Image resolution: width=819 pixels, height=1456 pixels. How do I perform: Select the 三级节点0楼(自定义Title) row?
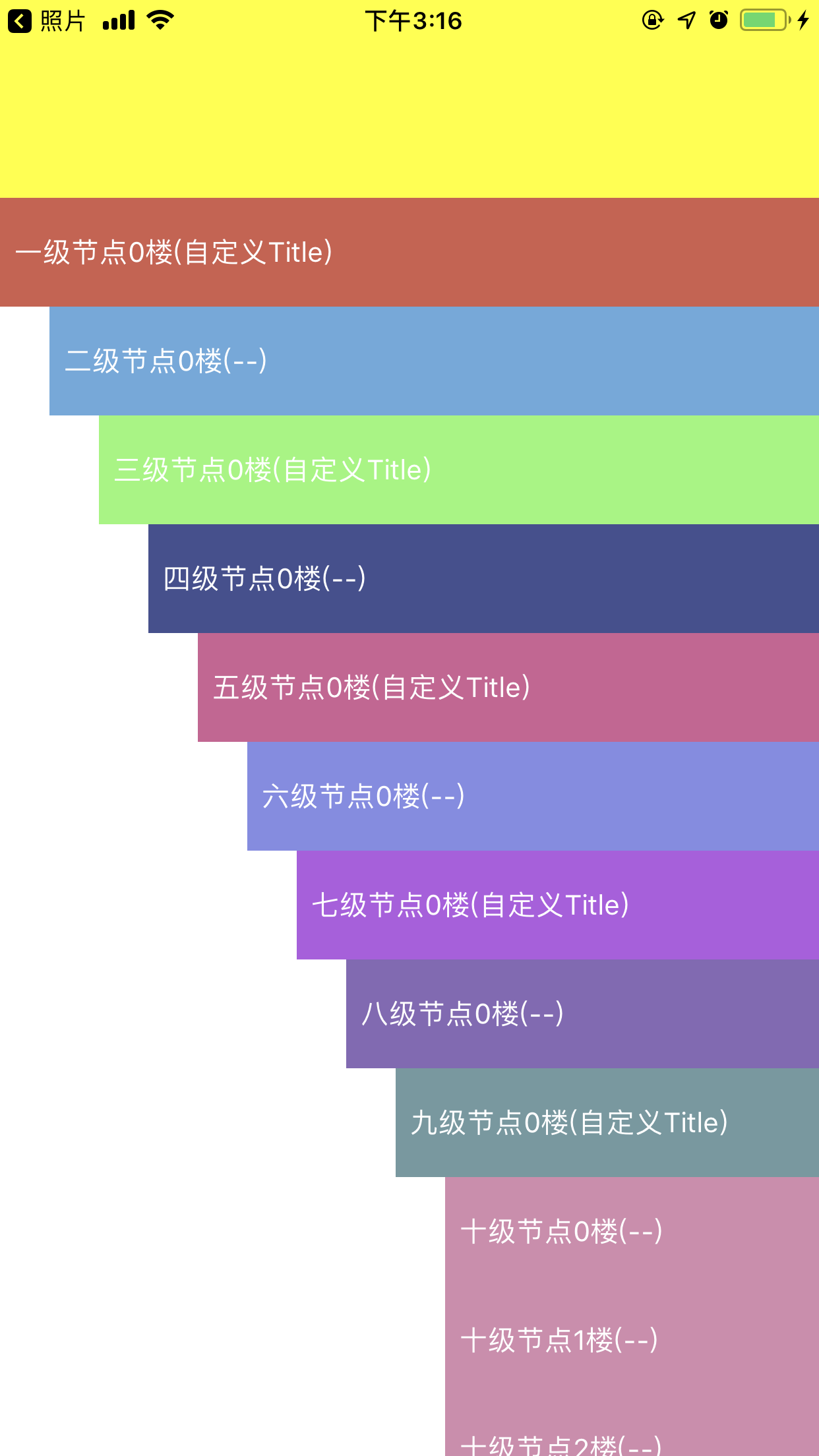tap(459, 470)
